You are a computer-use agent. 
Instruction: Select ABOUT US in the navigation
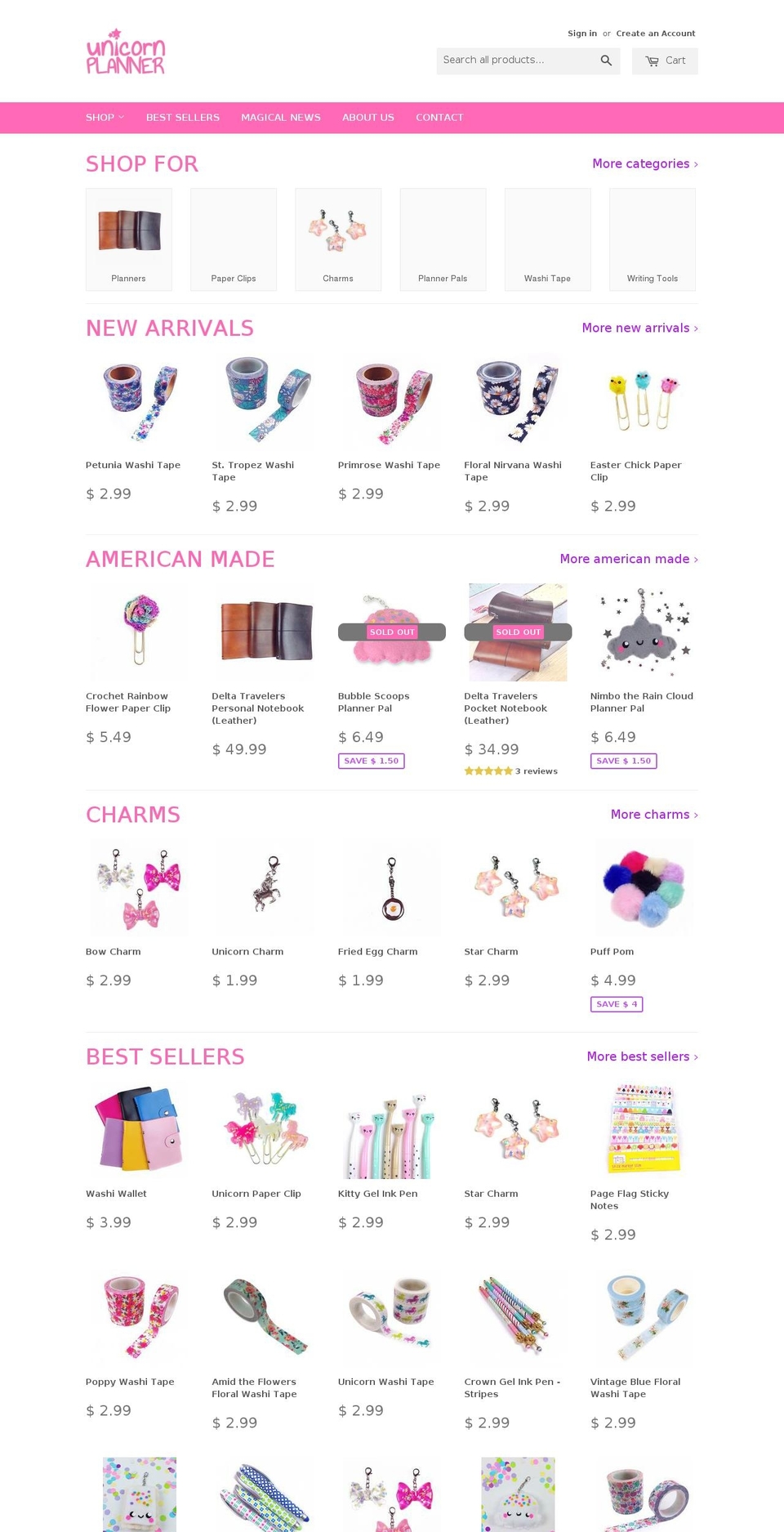367,117
